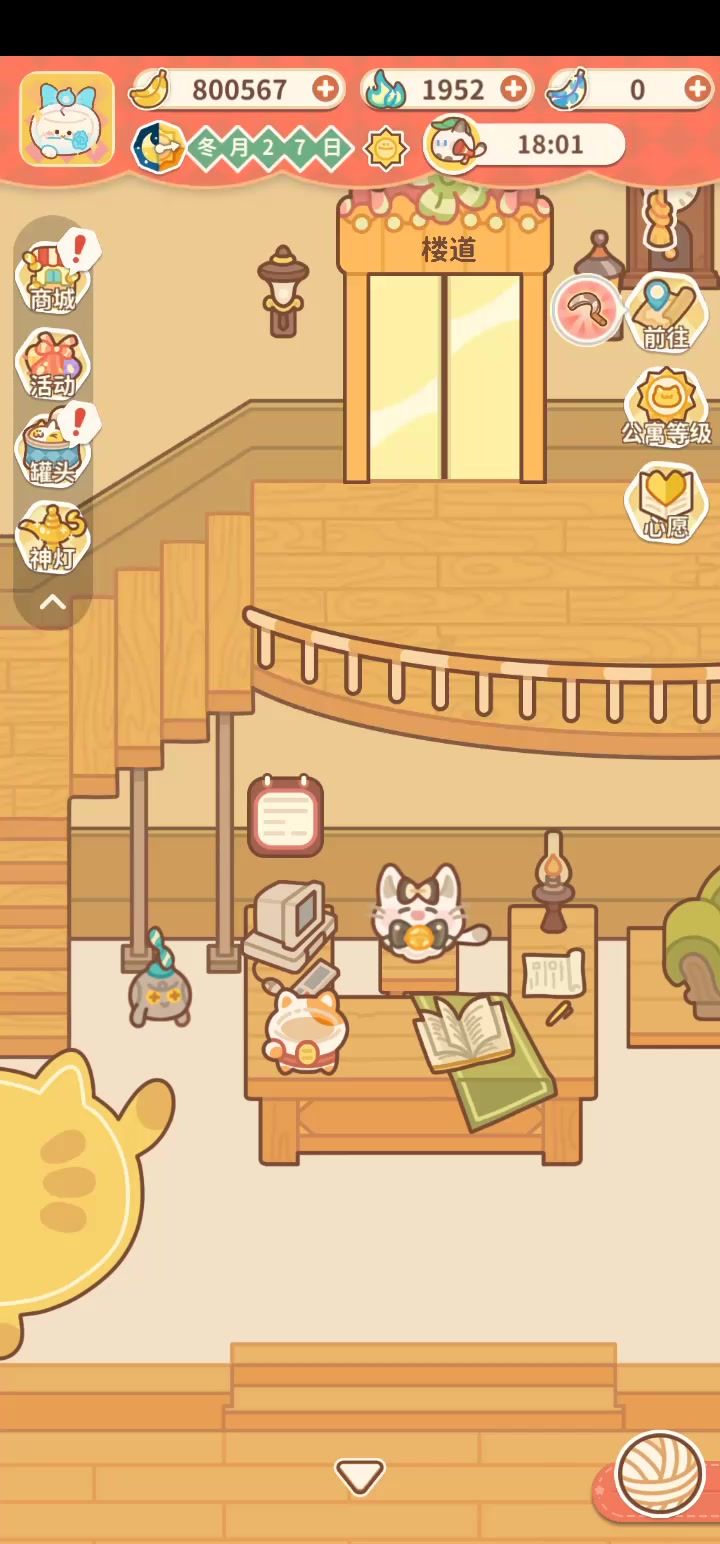Open the boomerang icon button
Viewport: 720px width, 1544px height.
tap(587, 310)
